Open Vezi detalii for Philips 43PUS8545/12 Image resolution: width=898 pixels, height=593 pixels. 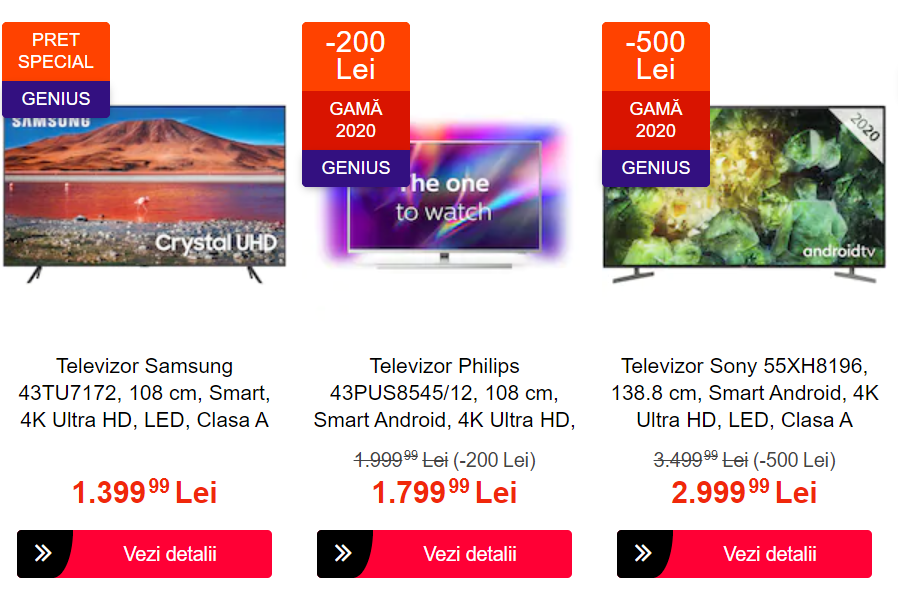click(445, 553)
